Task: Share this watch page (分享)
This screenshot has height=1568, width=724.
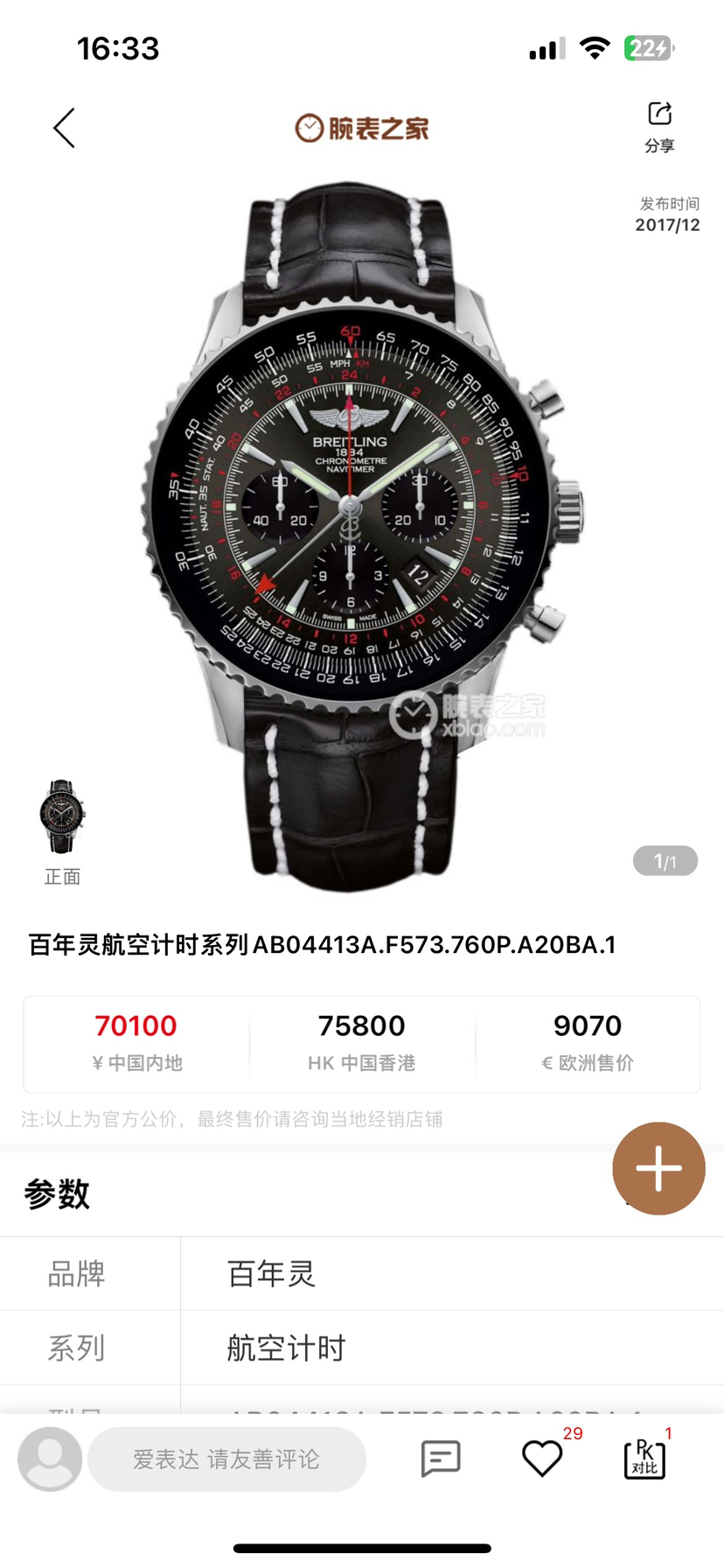Action: pos(659,126)
